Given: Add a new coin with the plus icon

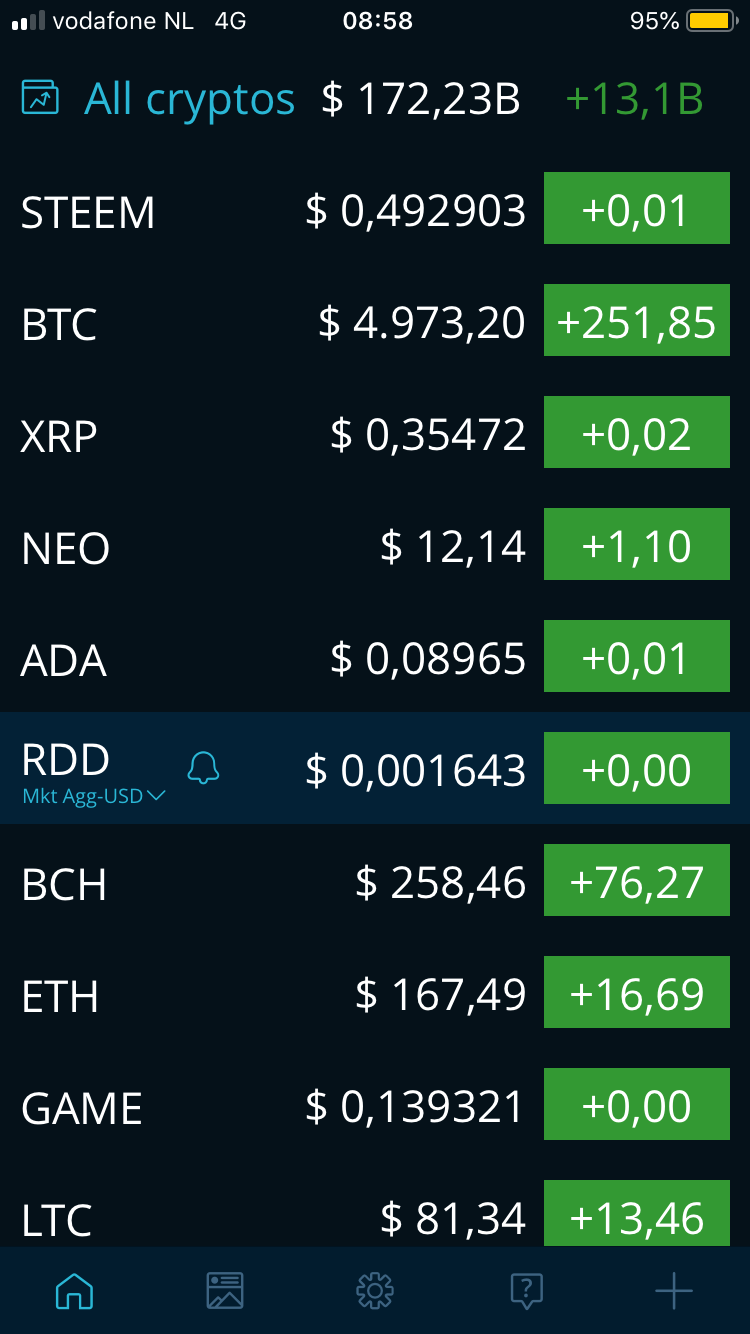Looking at the screenshot, I should (674, 1291).
